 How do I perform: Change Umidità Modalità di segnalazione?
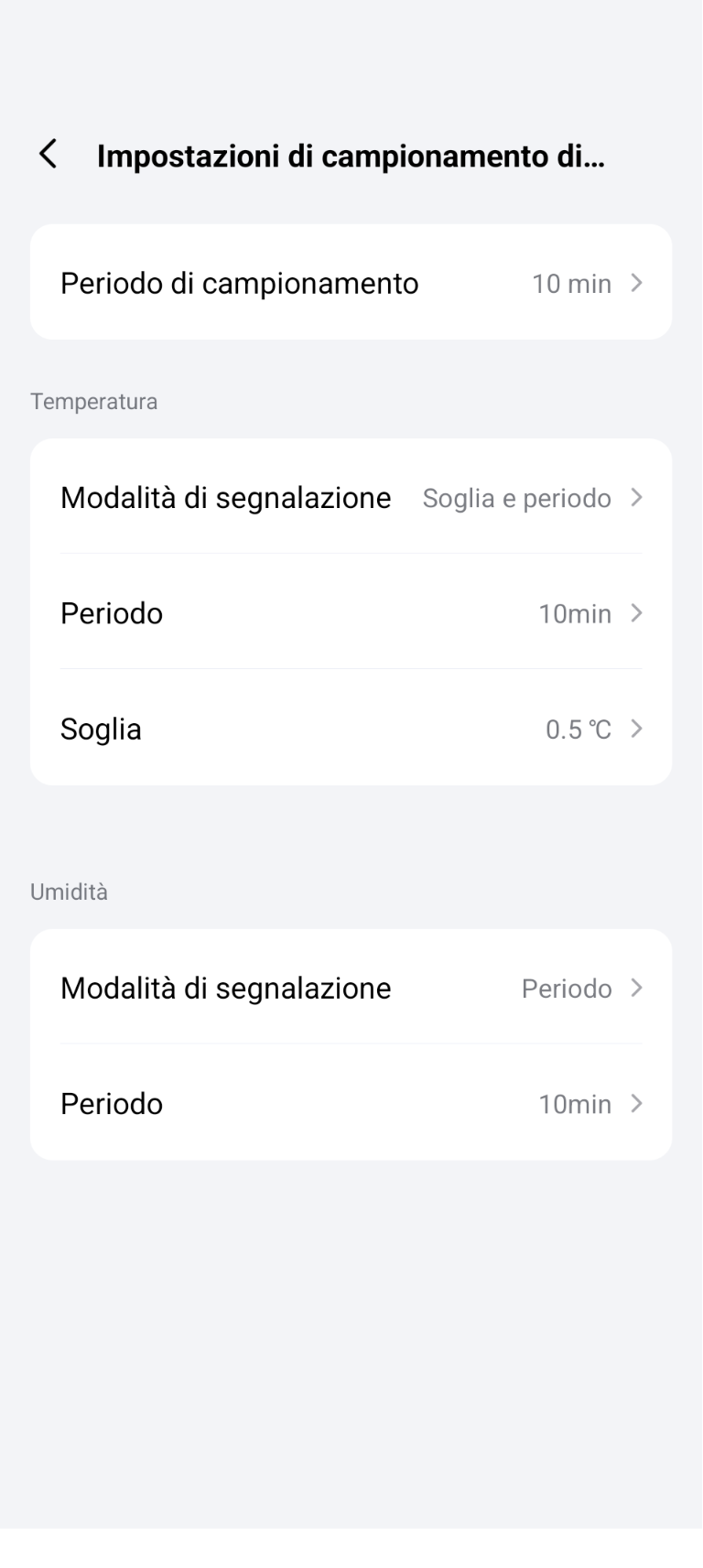point(351,989)
